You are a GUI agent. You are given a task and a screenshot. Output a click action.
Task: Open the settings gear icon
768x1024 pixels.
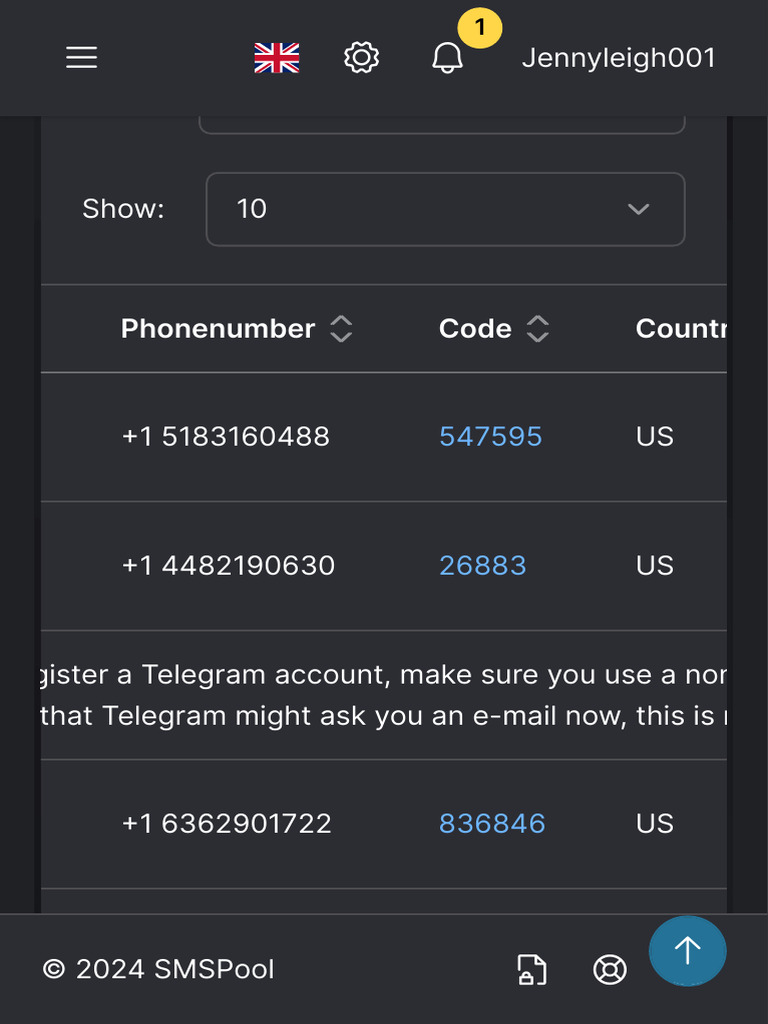click(362, 57)
